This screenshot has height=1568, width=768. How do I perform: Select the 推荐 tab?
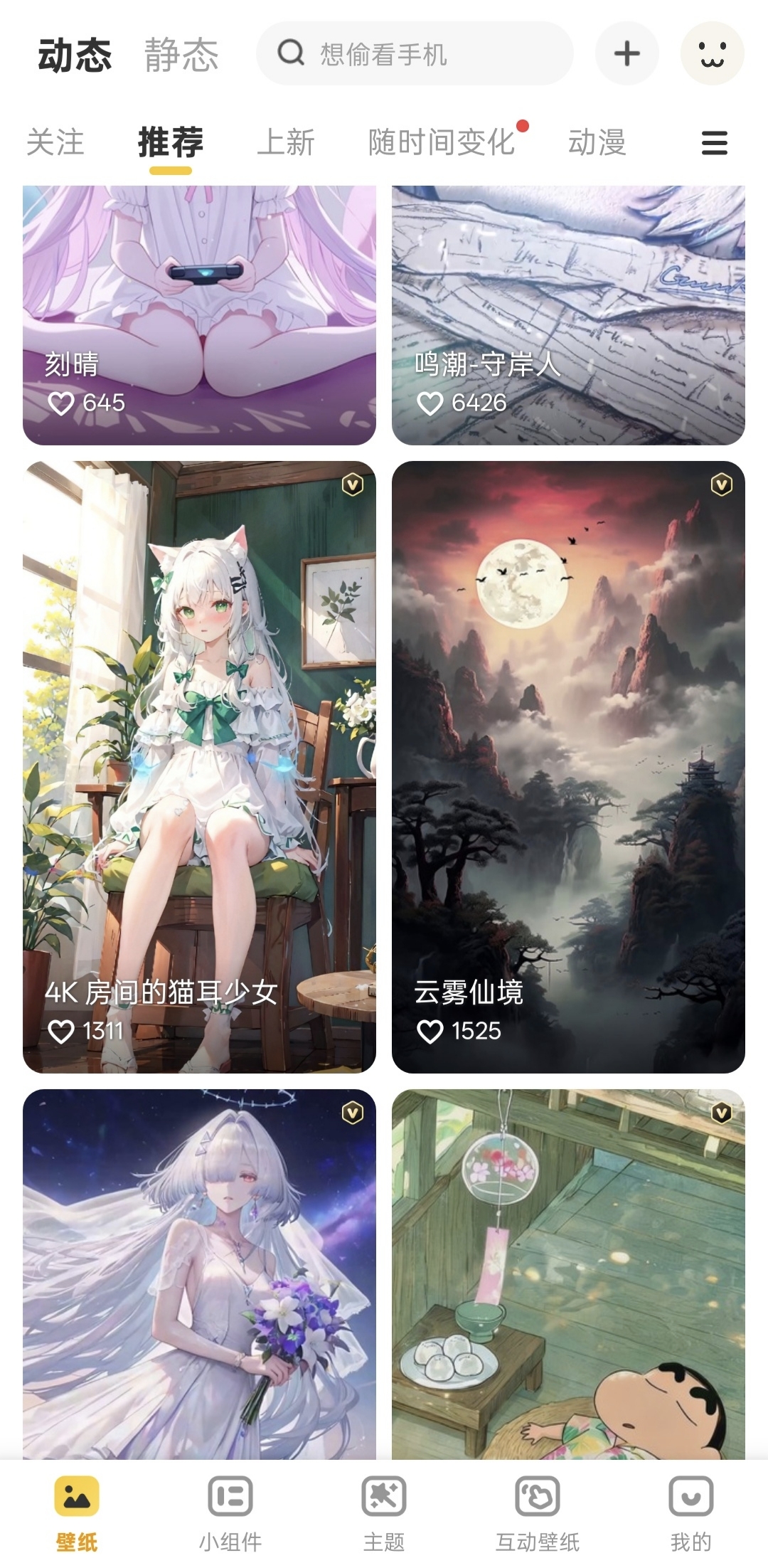[171, 142]
